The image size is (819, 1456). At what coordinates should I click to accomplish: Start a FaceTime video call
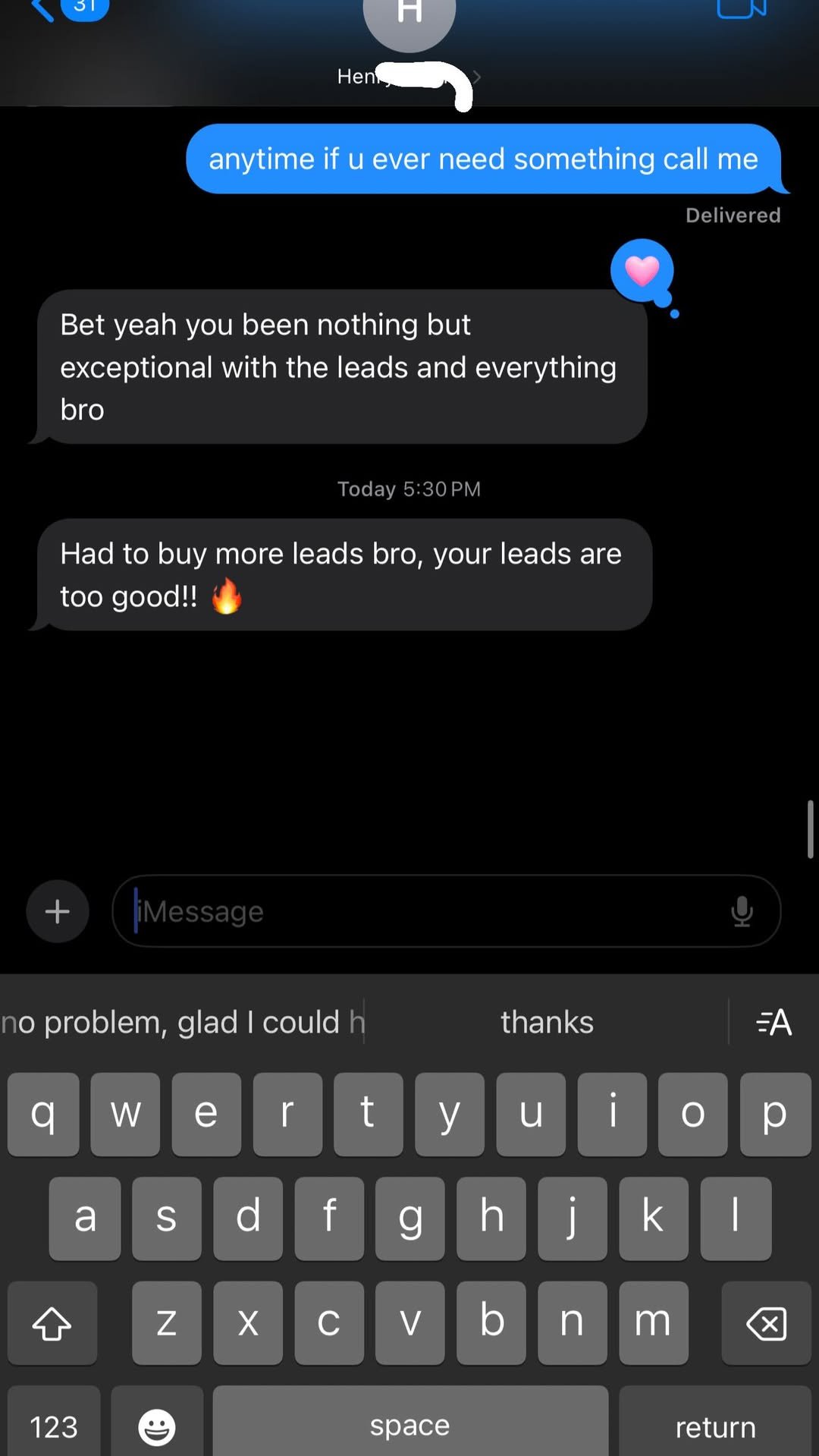741,11
